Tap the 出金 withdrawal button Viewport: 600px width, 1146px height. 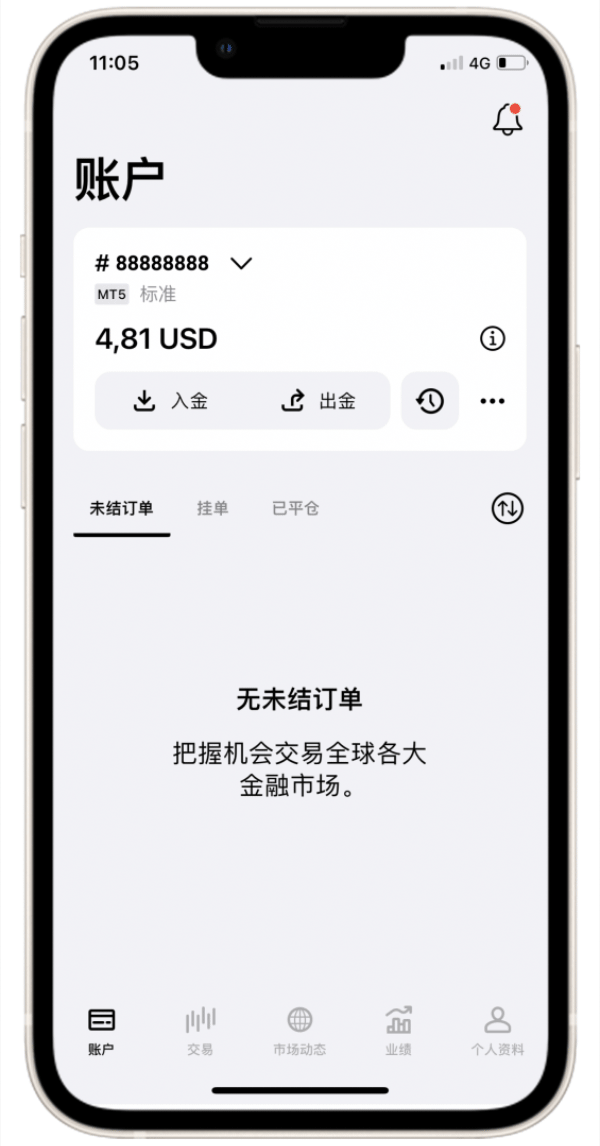point(318,401)
